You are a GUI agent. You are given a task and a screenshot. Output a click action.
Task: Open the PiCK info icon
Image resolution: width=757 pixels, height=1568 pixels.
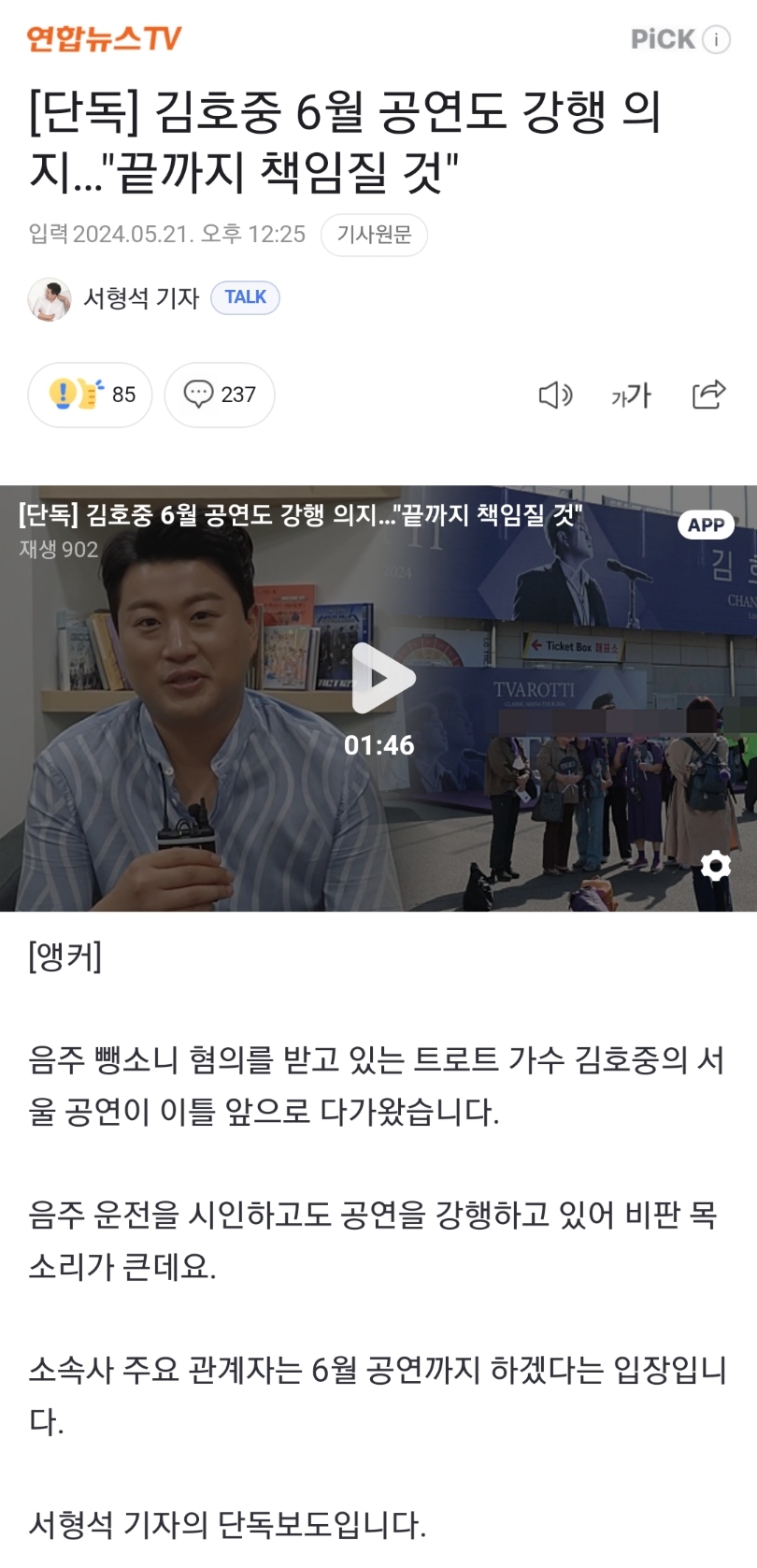tap(716, 39)
